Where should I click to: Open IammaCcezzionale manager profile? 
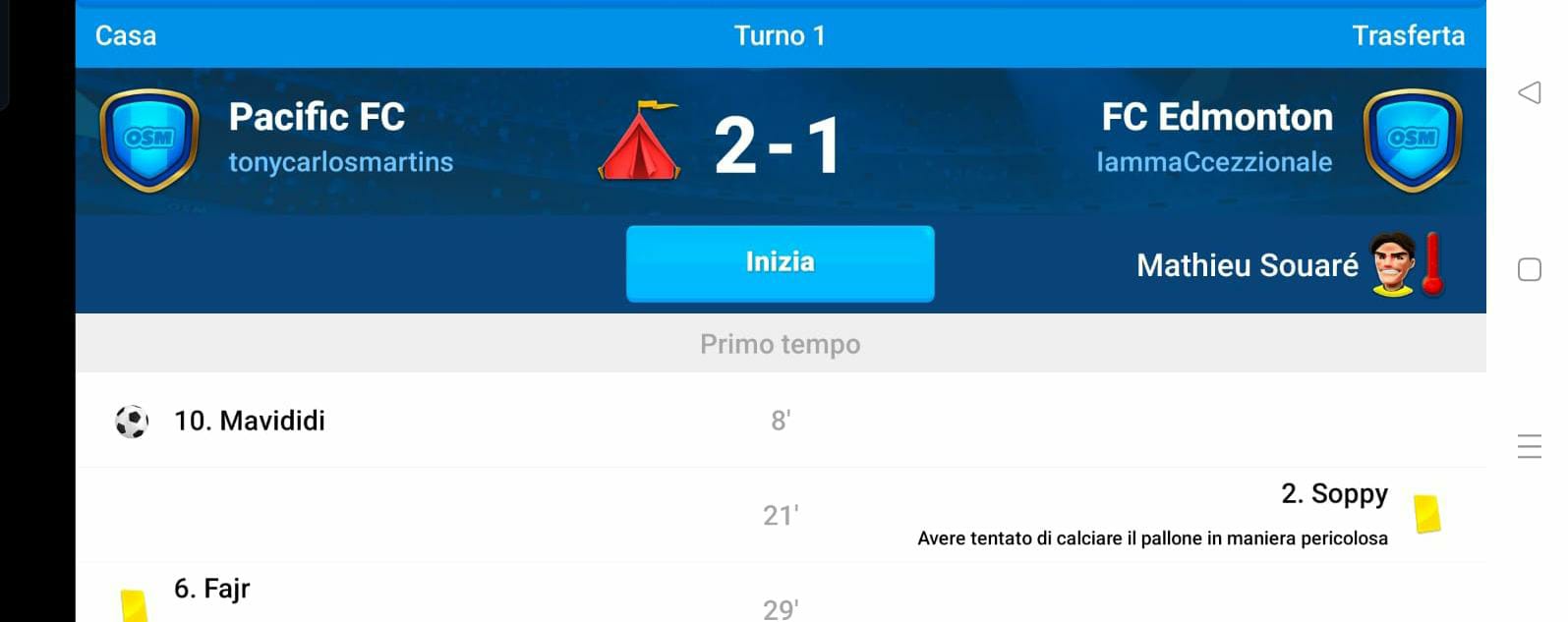[x=1214, y=162]
